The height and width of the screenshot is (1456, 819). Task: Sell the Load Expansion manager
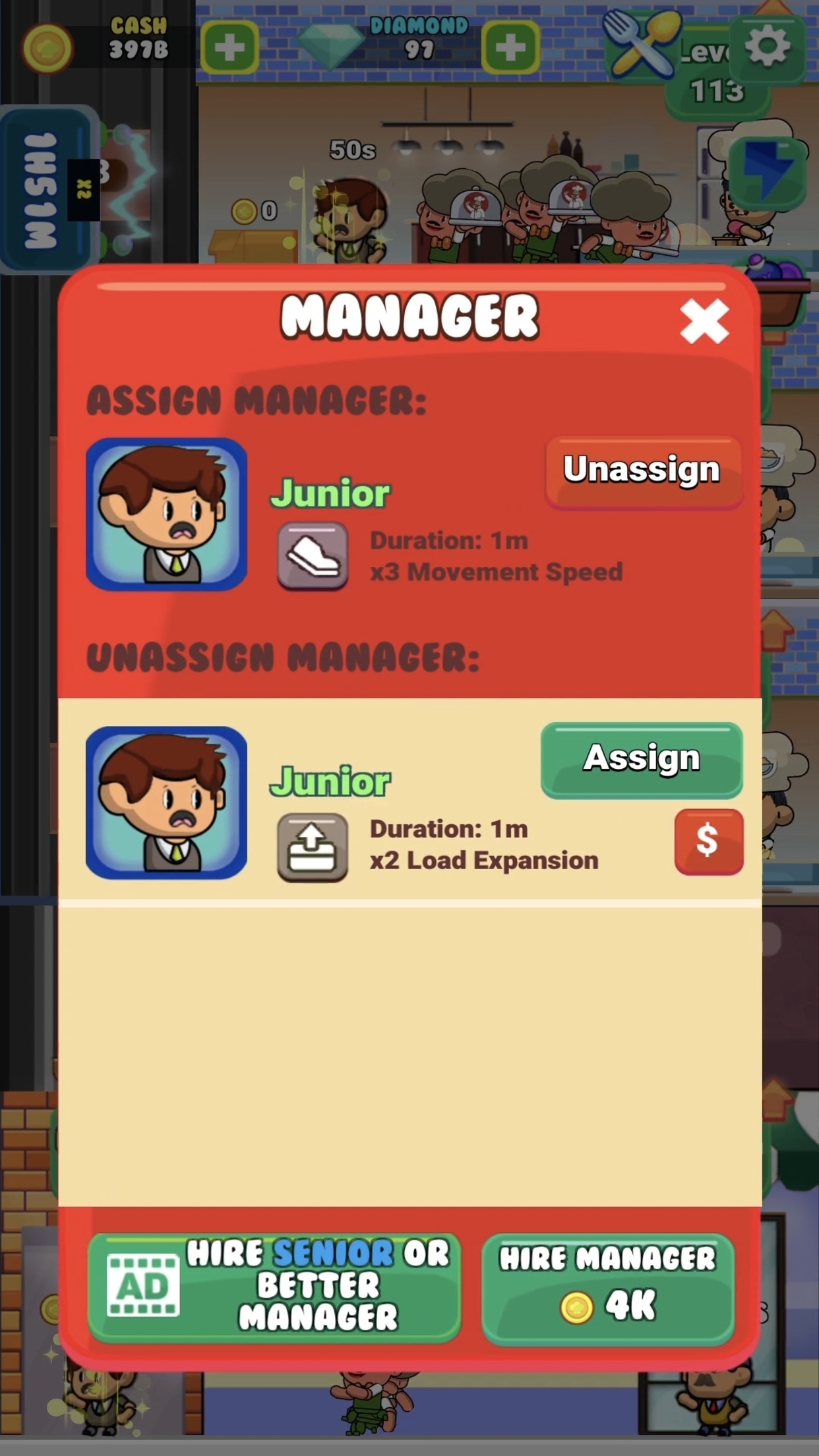[708, 841]
